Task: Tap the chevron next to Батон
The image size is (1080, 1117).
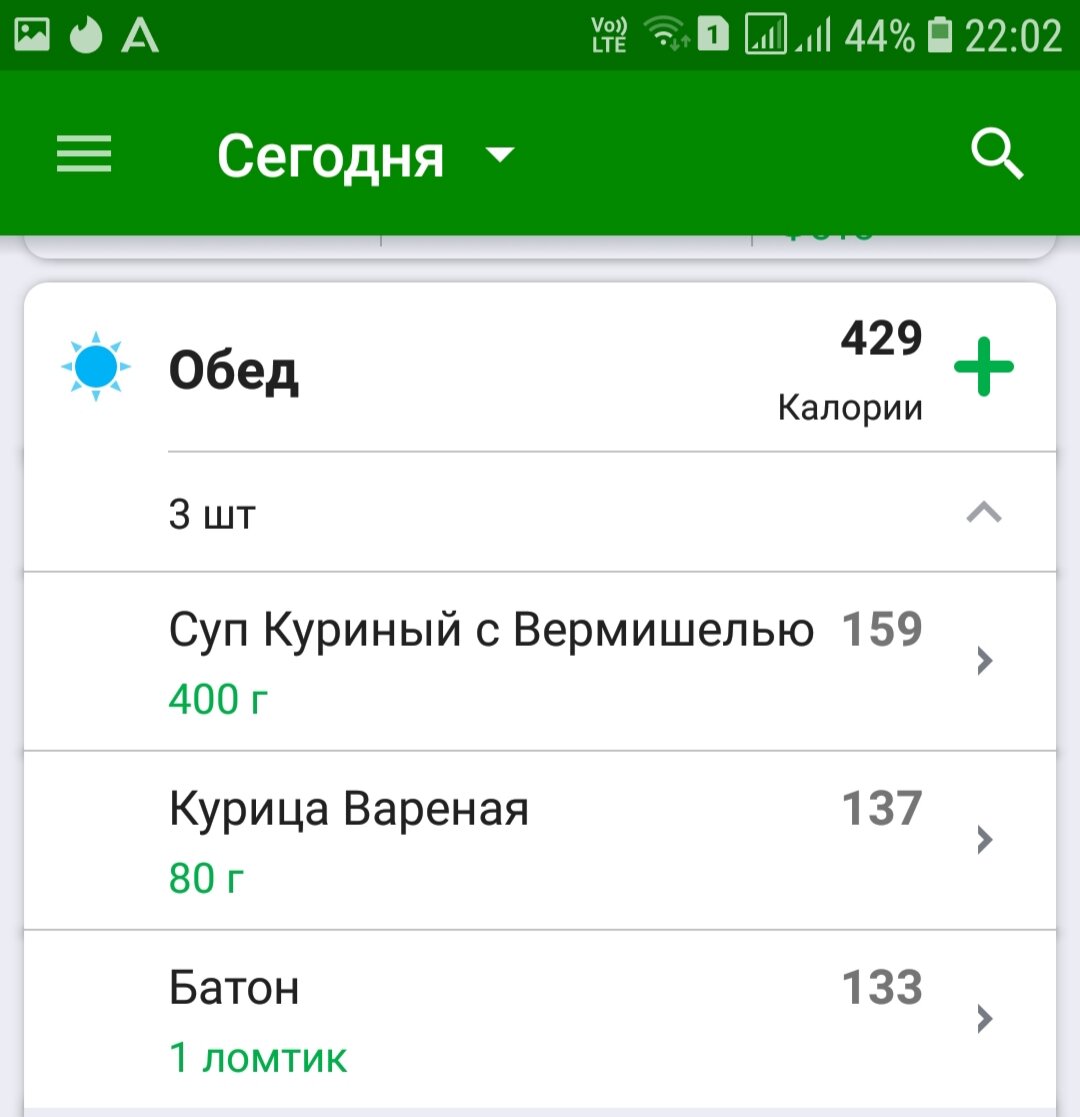Action: click(985, 1017)
